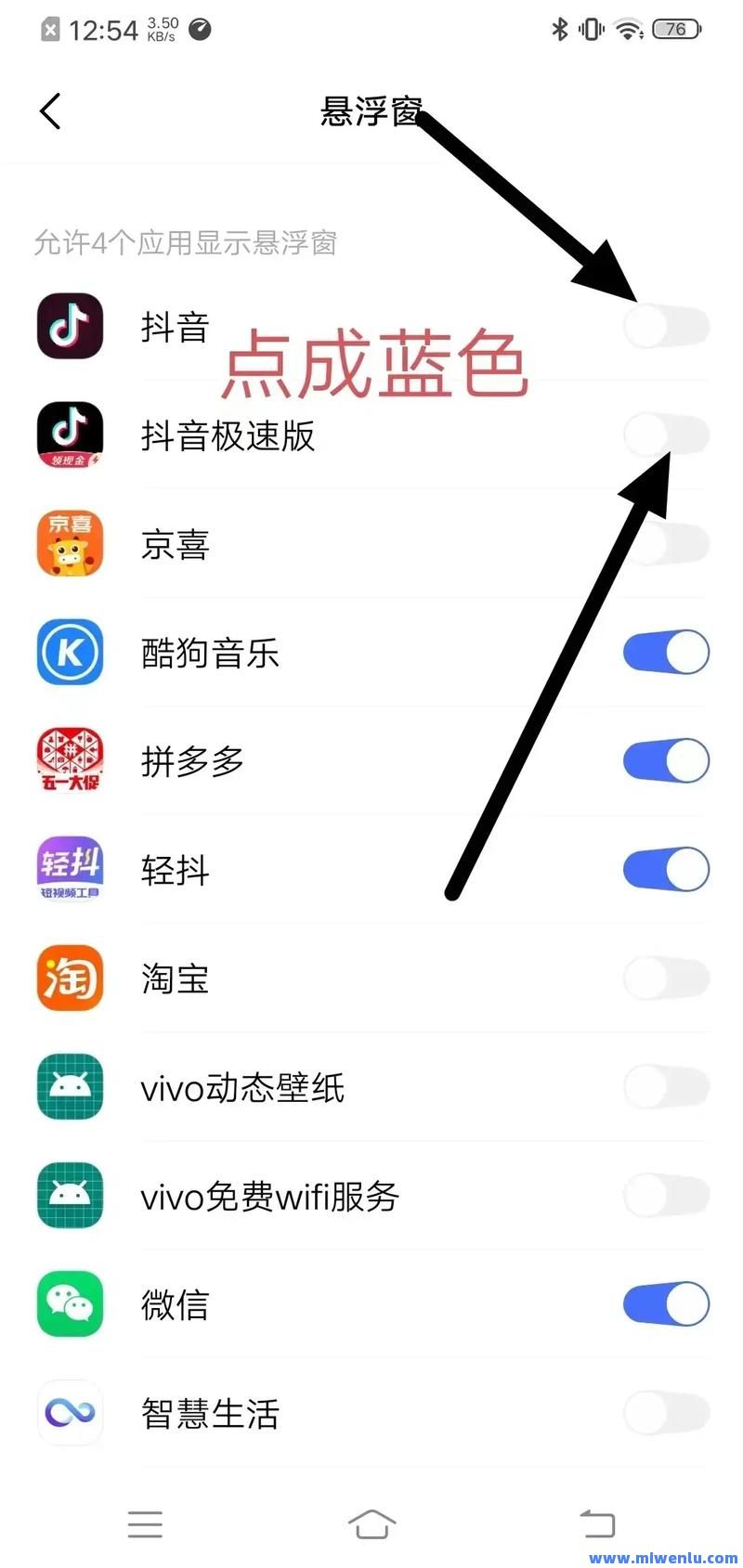Turn on vivo免费wifi服务 switch
Image resolution: width=743 pixels, height=1568 pixels.
tap(666, 1196)
